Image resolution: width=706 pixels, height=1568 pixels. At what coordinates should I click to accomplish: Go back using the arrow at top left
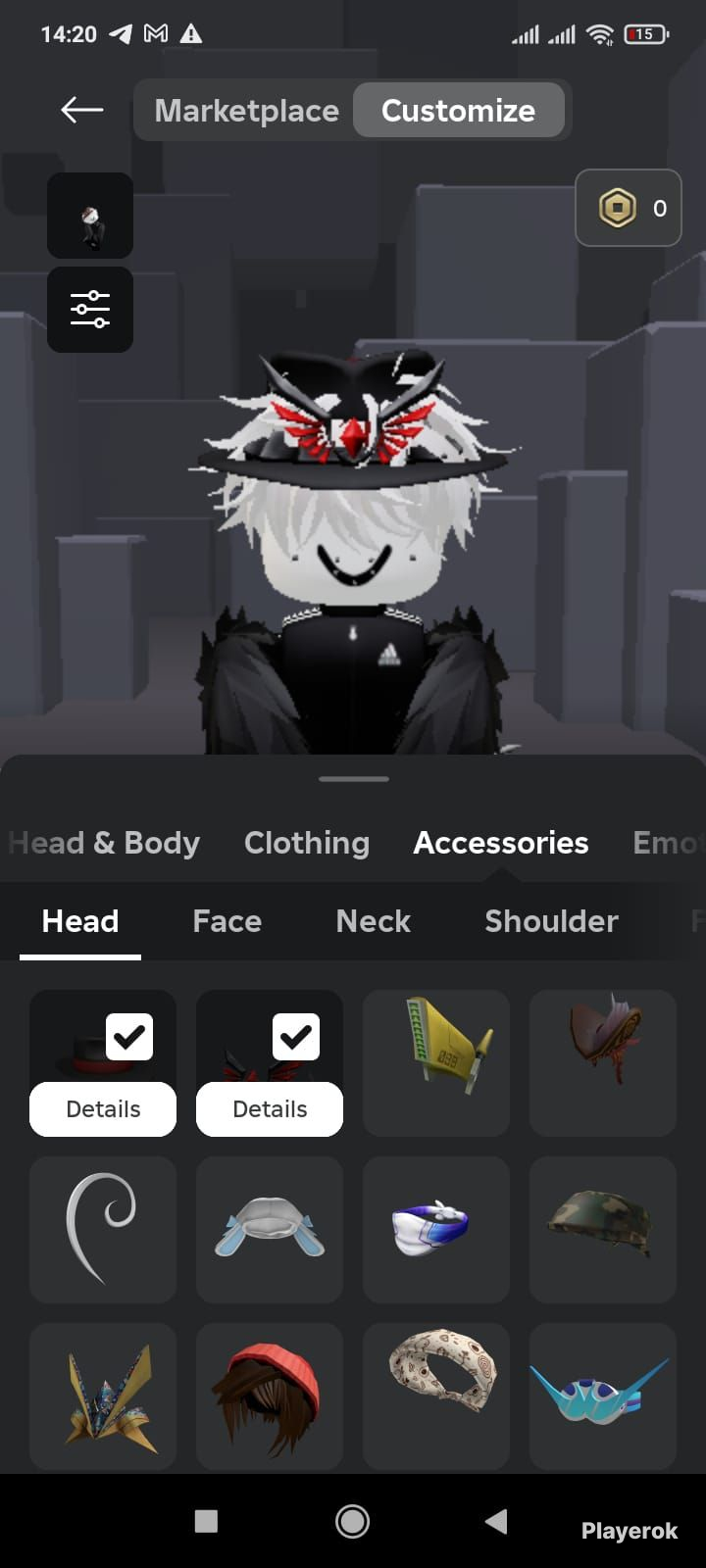click(x=82, y=110)
